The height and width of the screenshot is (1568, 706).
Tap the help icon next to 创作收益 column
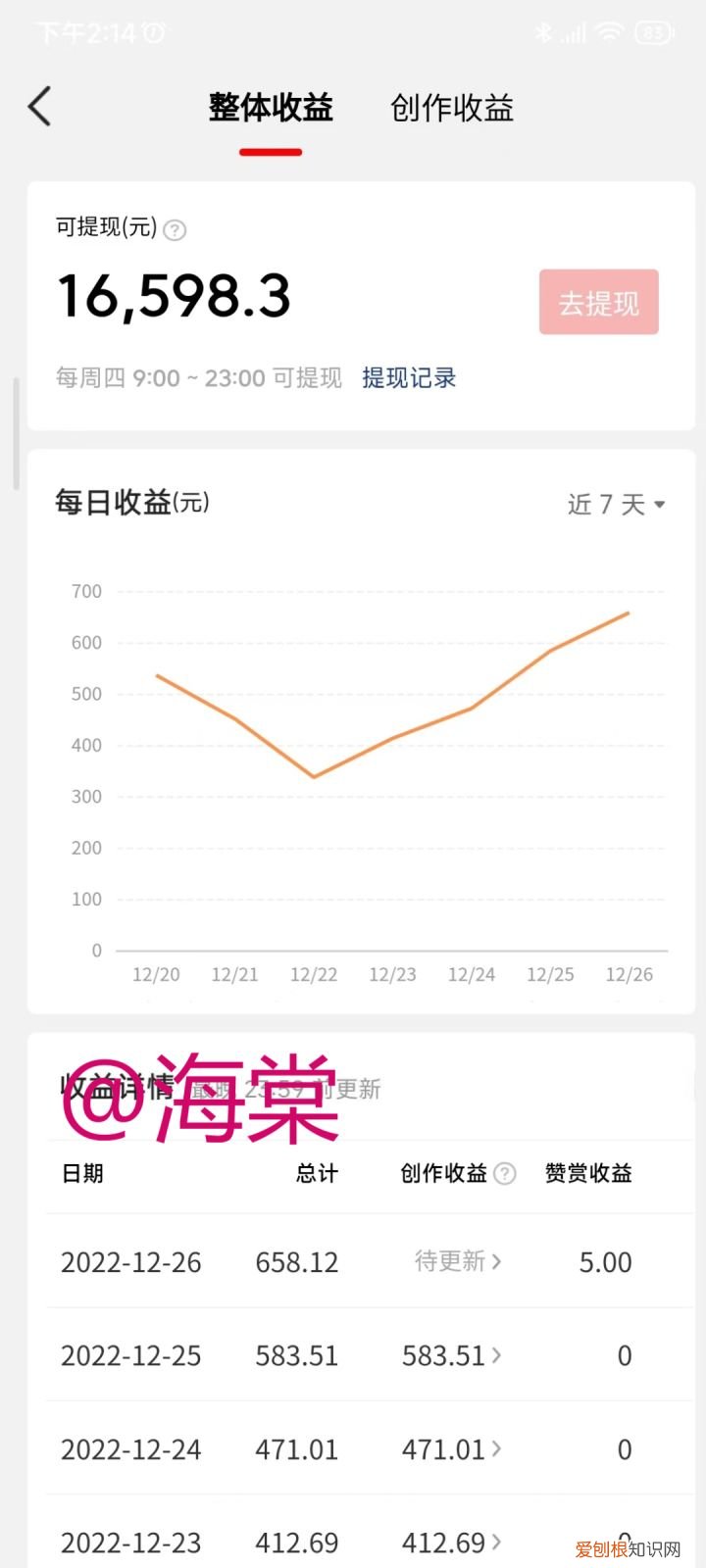pos(504,1174)
